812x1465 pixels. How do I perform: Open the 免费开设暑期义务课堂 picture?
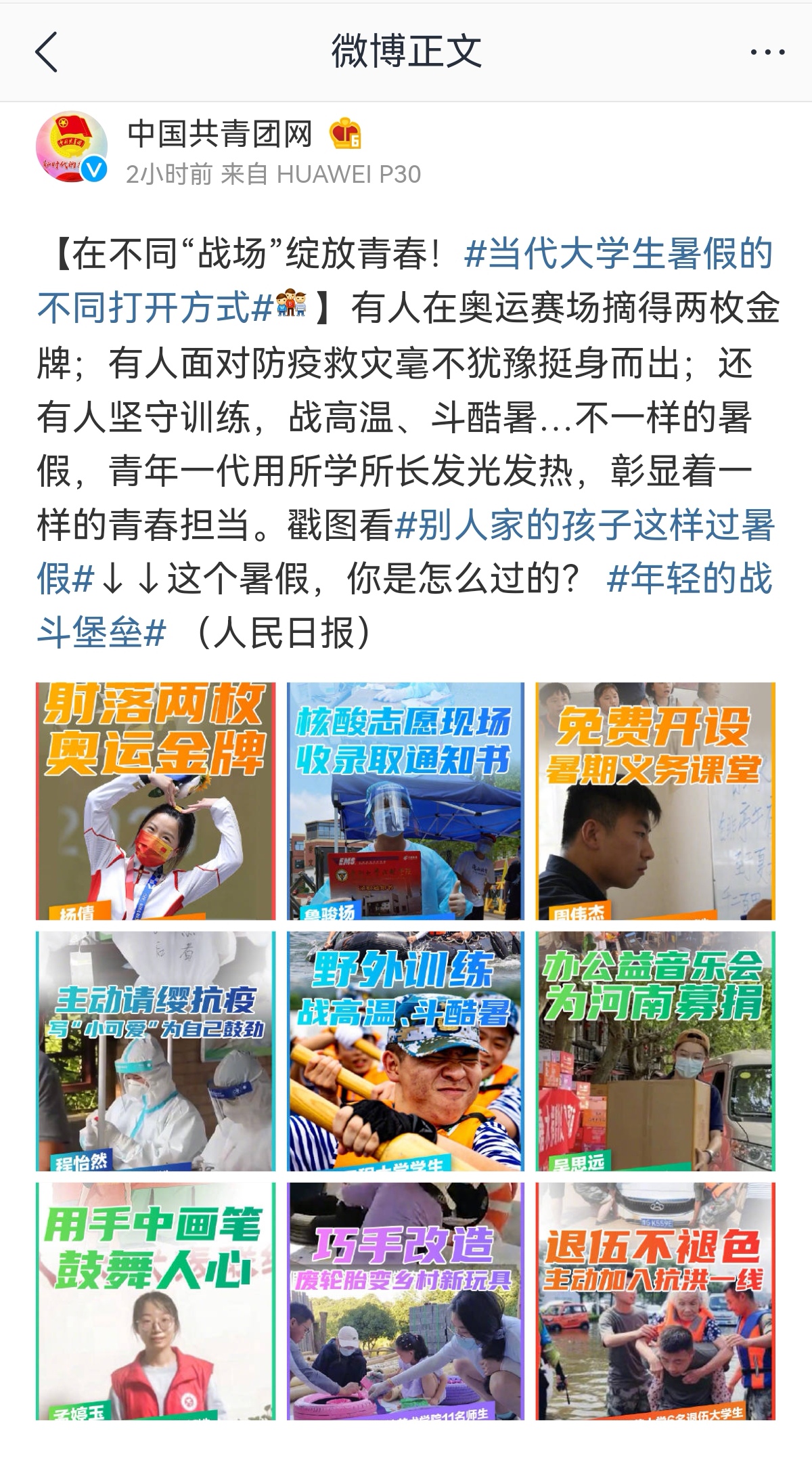(x=655, y=801)
